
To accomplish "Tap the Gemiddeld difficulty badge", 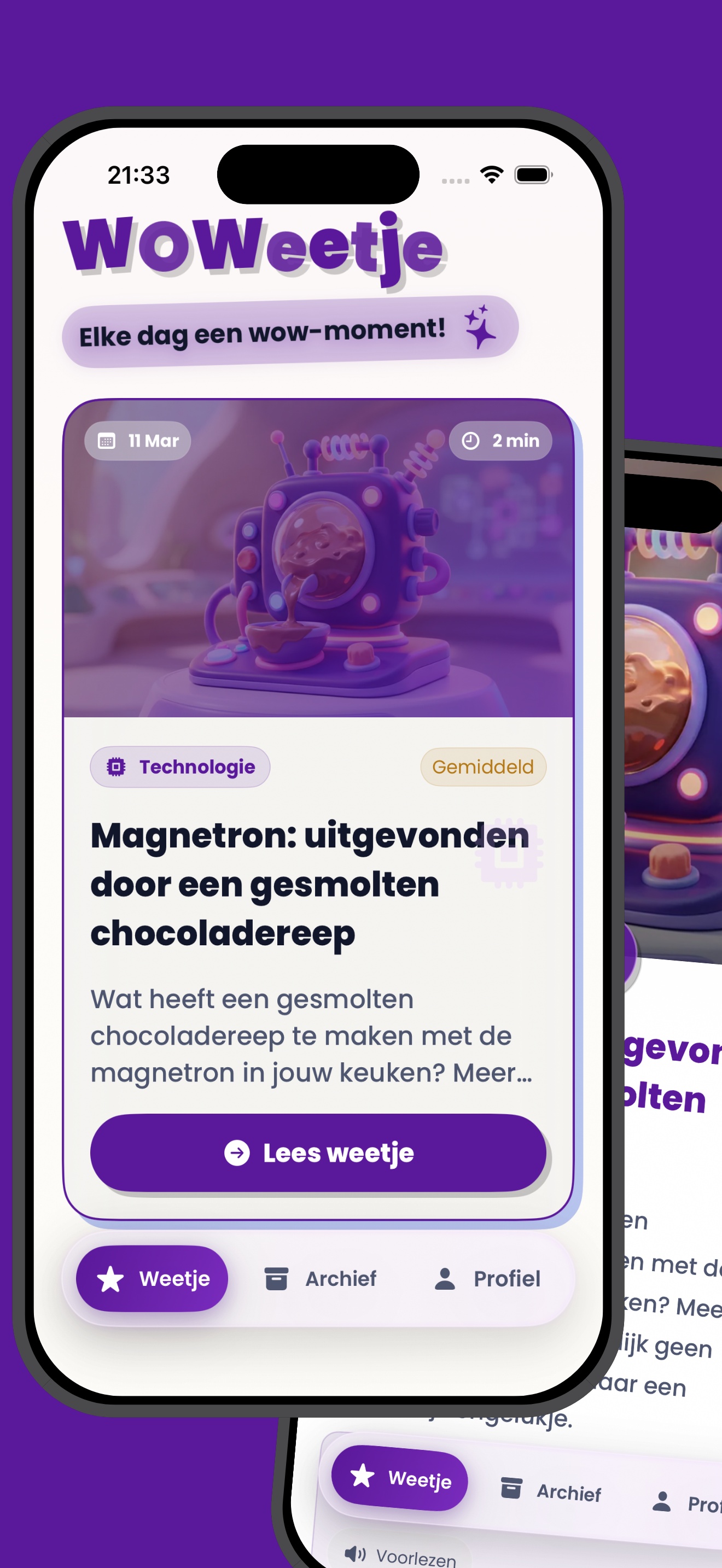I will (x=483, y=767).
